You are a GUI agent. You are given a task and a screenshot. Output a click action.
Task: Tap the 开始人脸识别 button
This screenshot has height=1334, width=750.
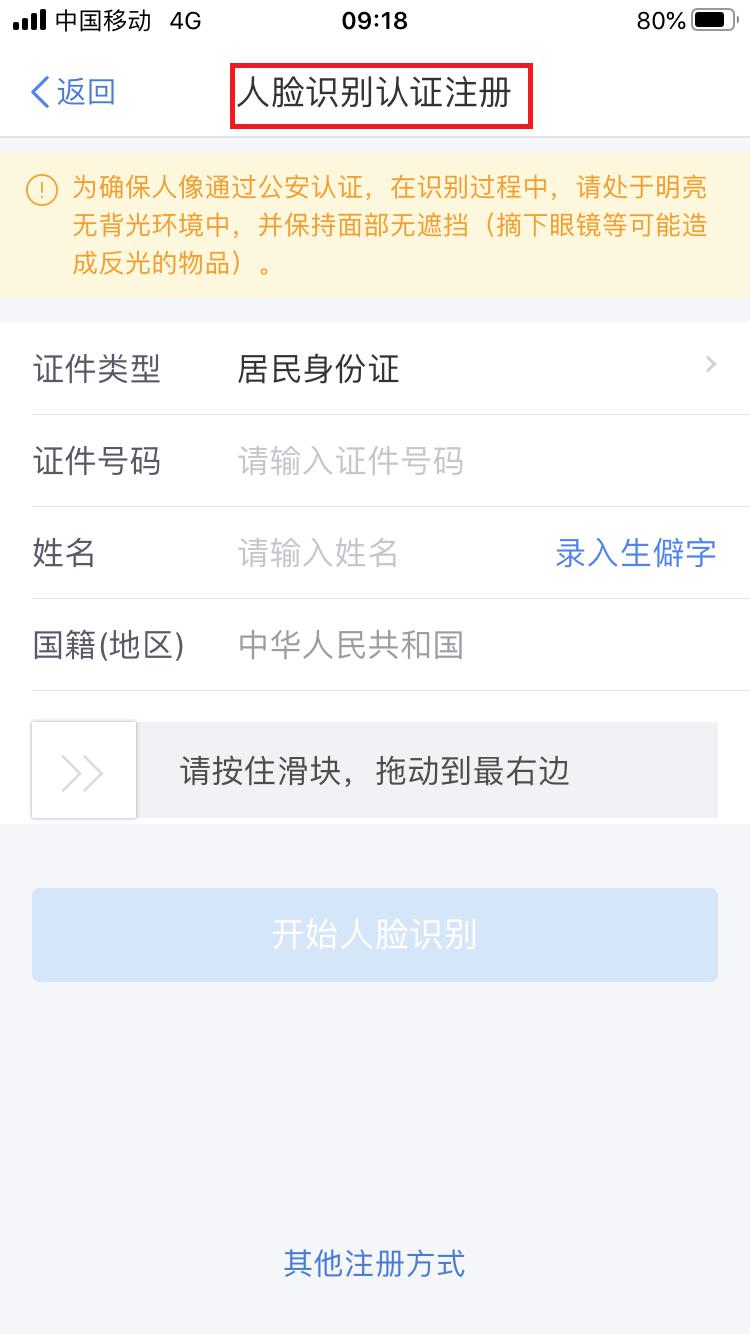click(375, 935)
